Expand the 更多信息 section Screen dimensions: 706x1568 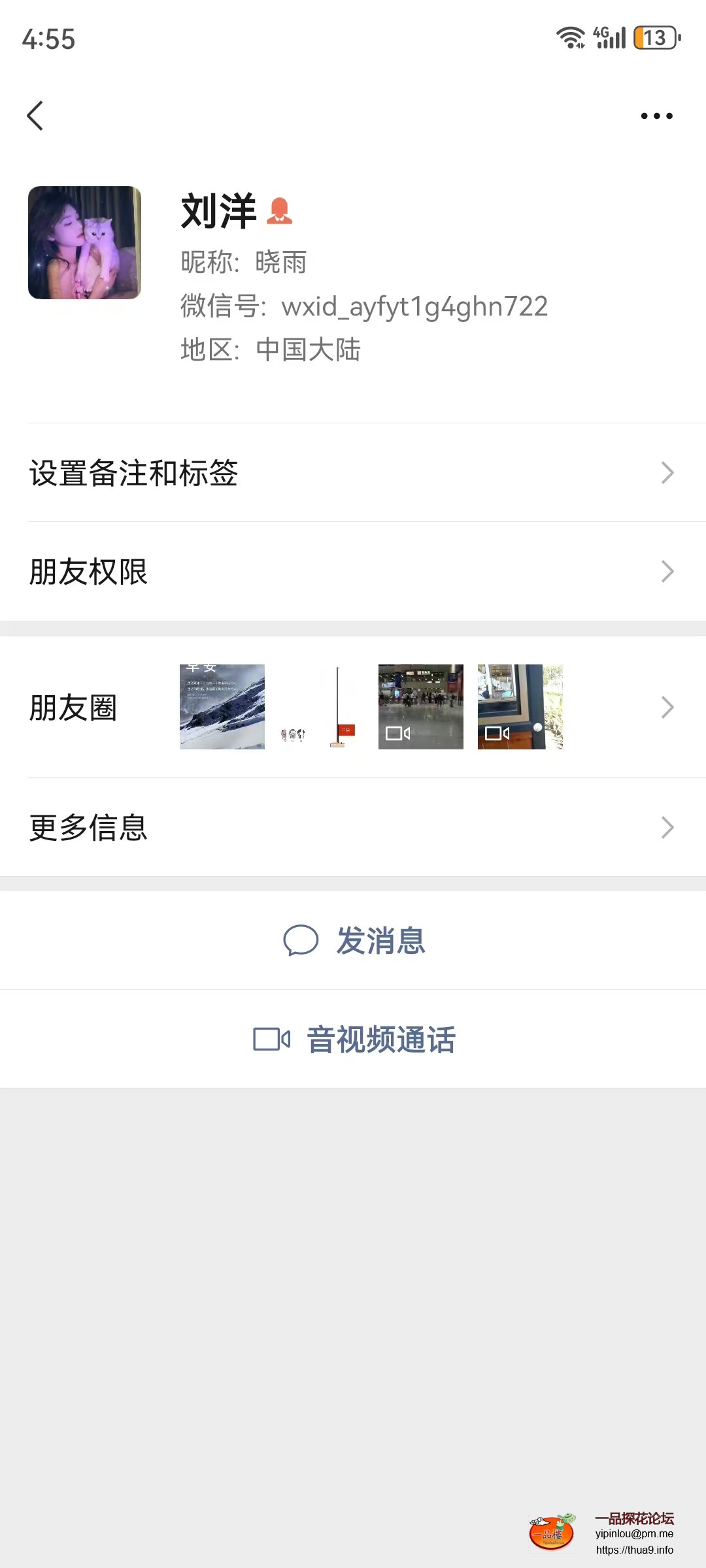353,828
